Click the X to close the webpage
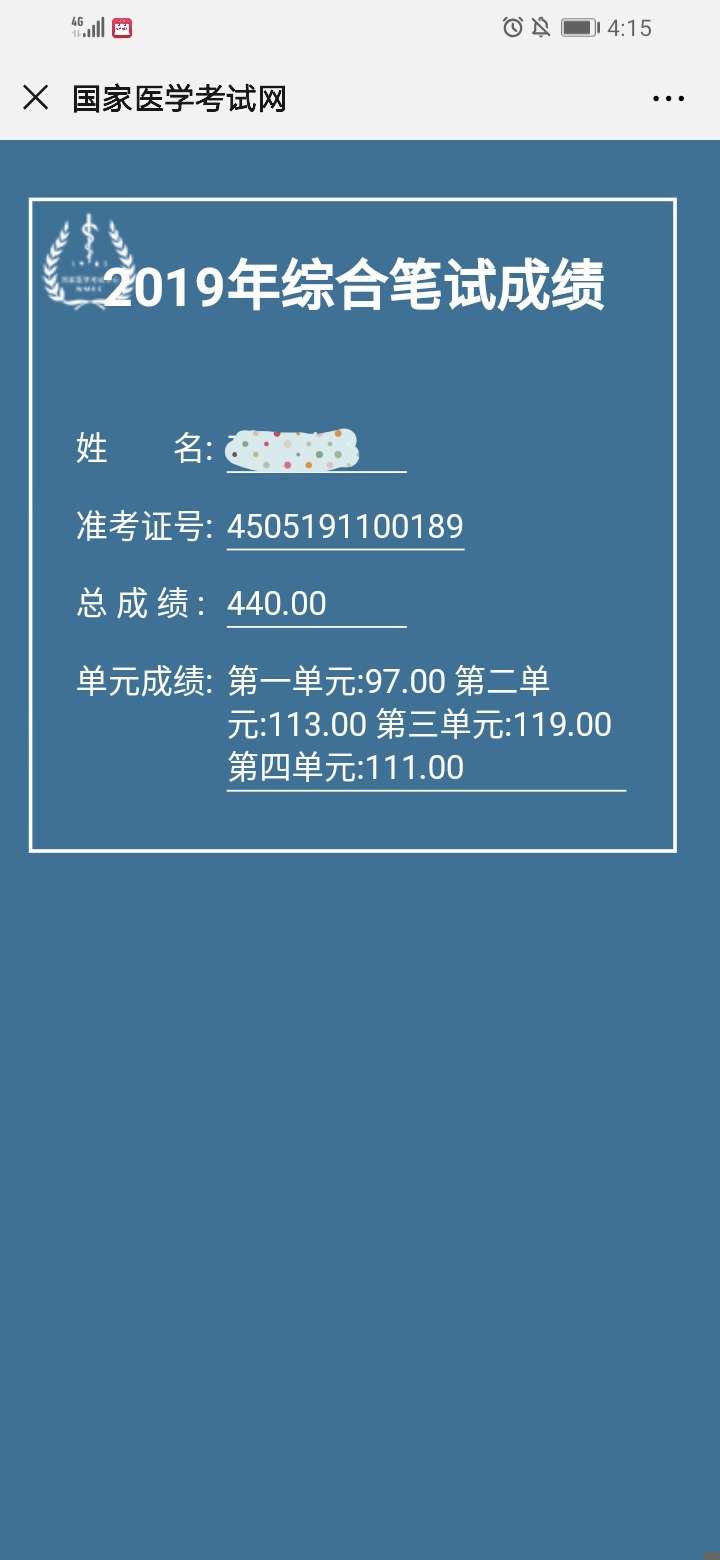The image size is (720, 1560). (x=35, y=97)
